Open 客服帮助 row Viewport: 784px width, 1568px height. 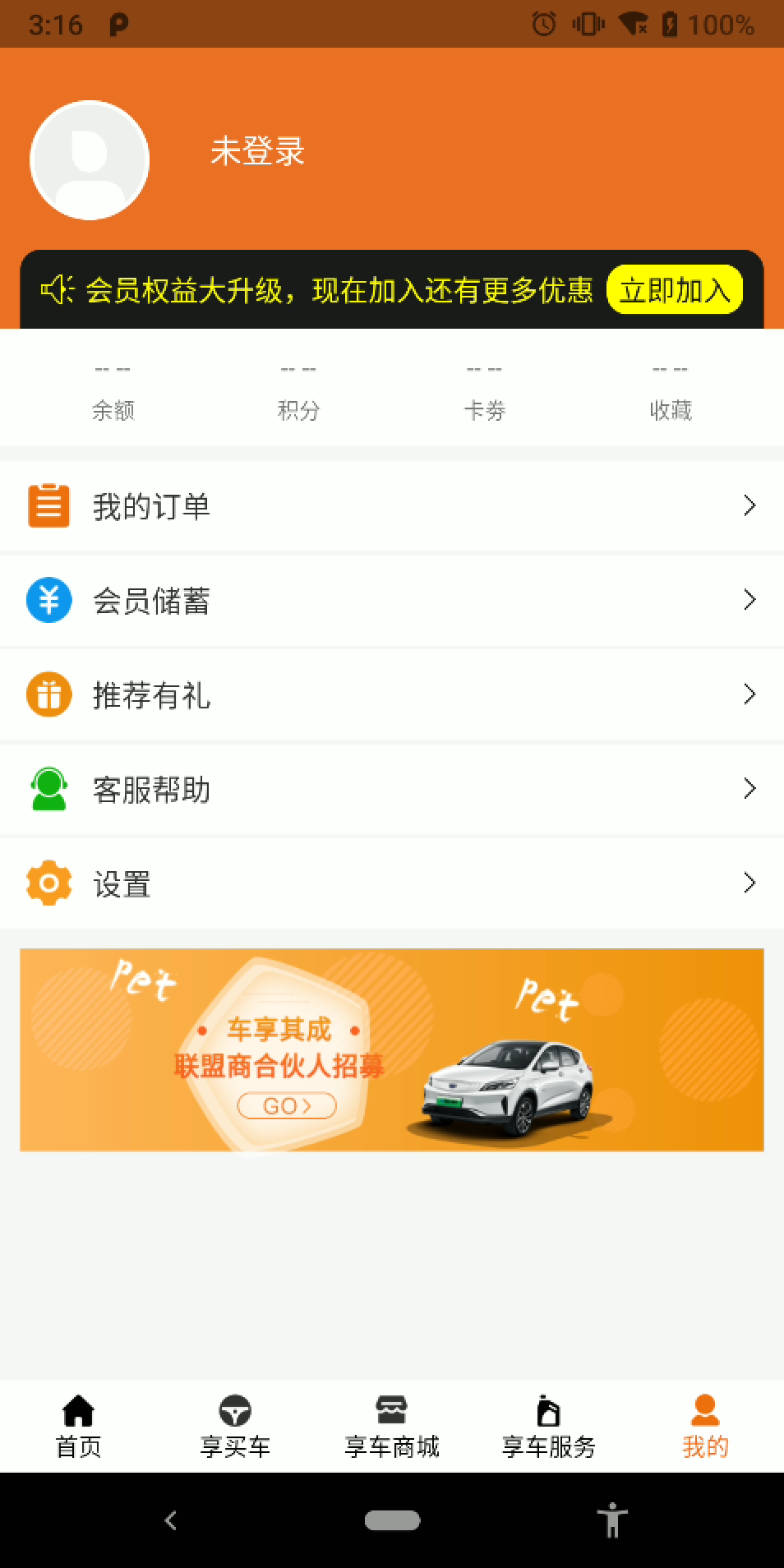[x=392, y=790]
